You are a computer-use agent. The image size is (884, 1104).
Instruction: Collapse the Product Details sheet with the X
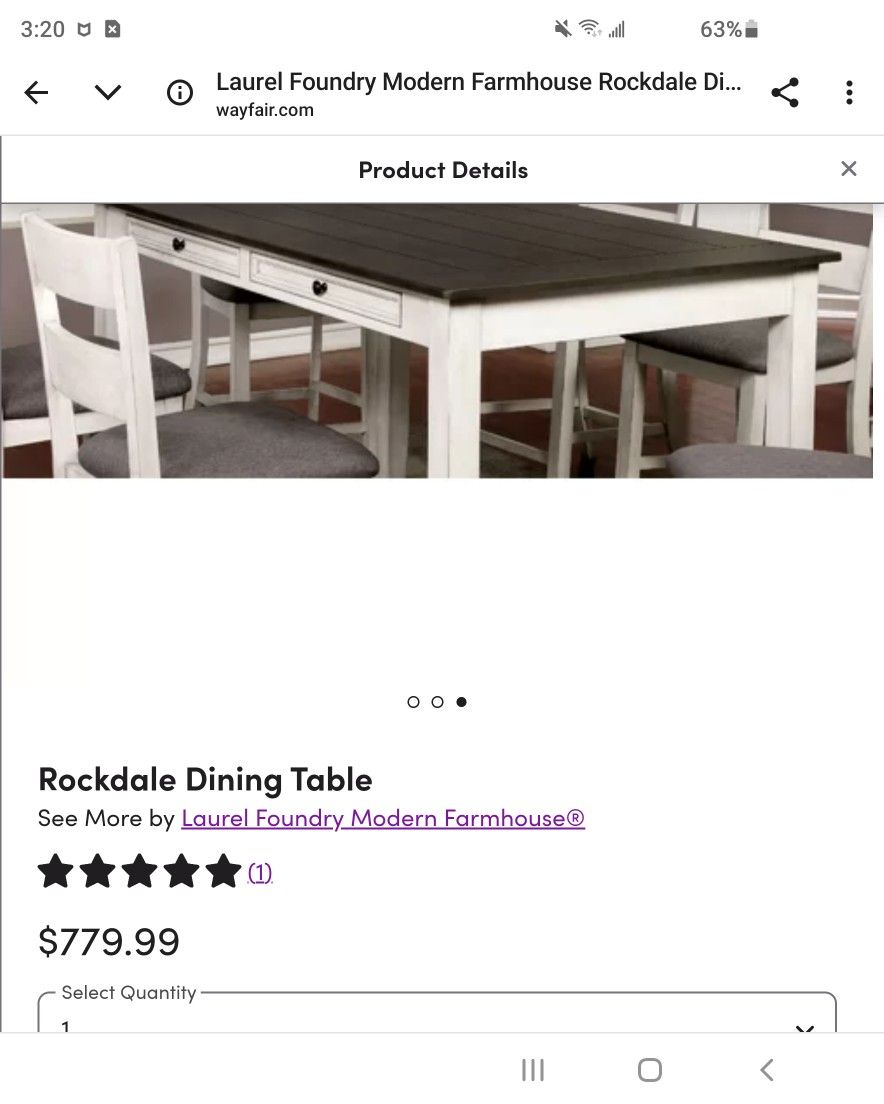click(x=849, y=168)
